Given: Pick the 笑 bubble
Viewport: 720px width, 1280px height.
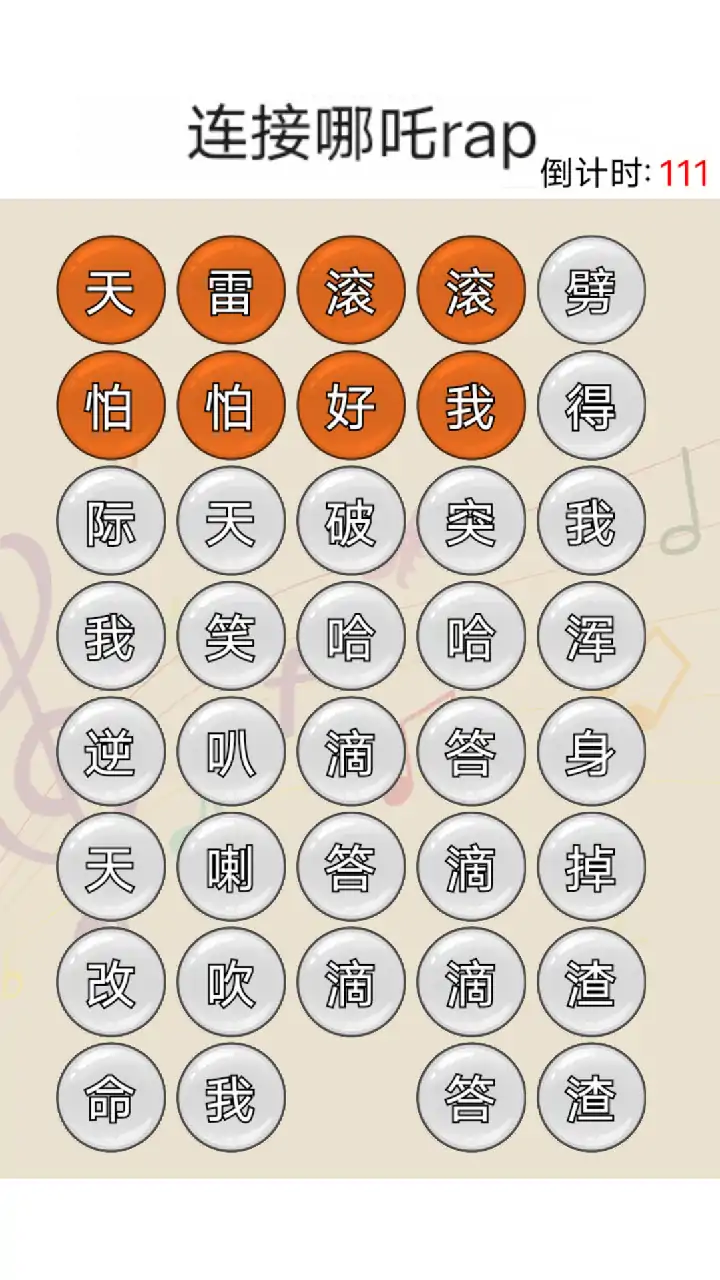Looking at the screenshot, I should [231, 636].
